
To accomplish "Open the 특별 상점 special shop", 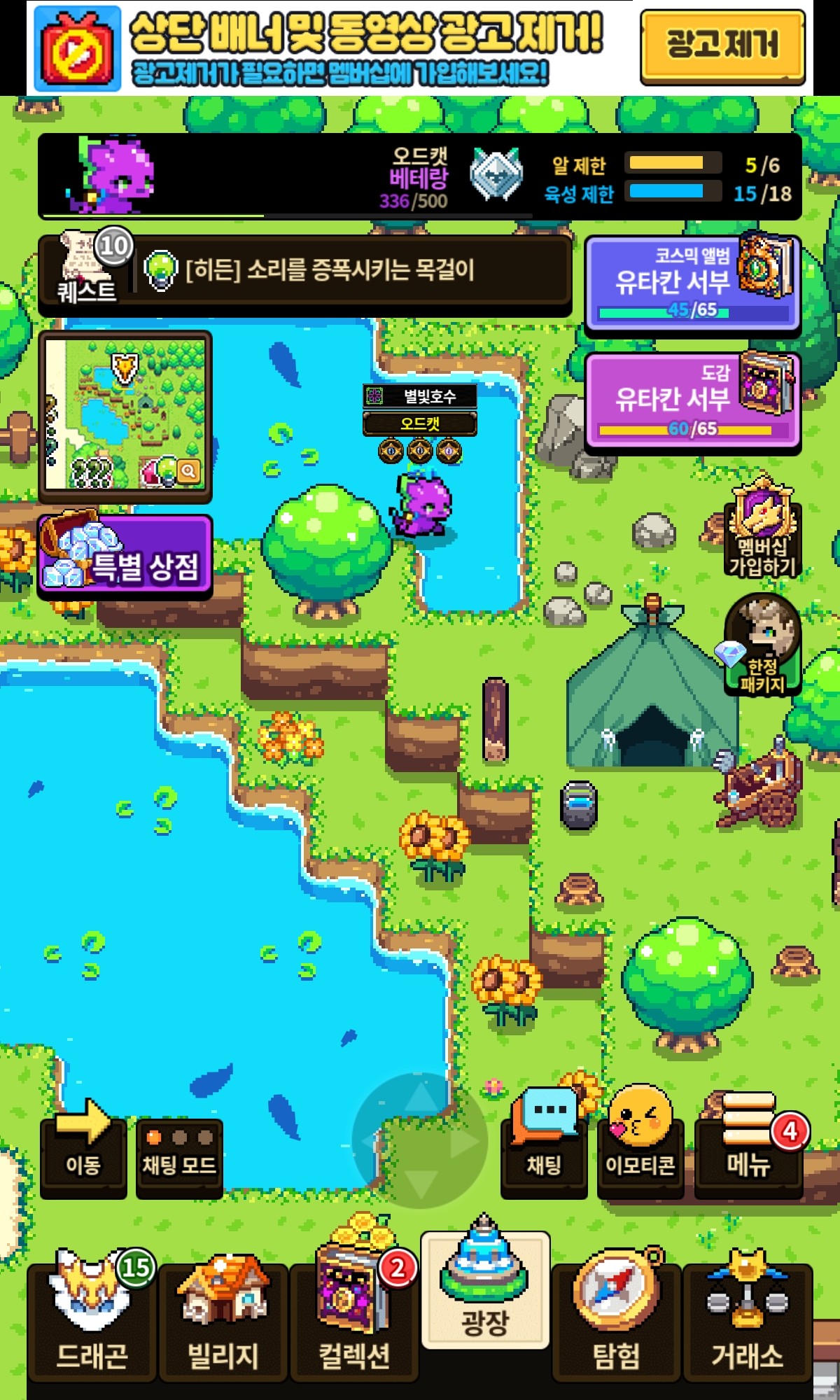I will [125, 556].
